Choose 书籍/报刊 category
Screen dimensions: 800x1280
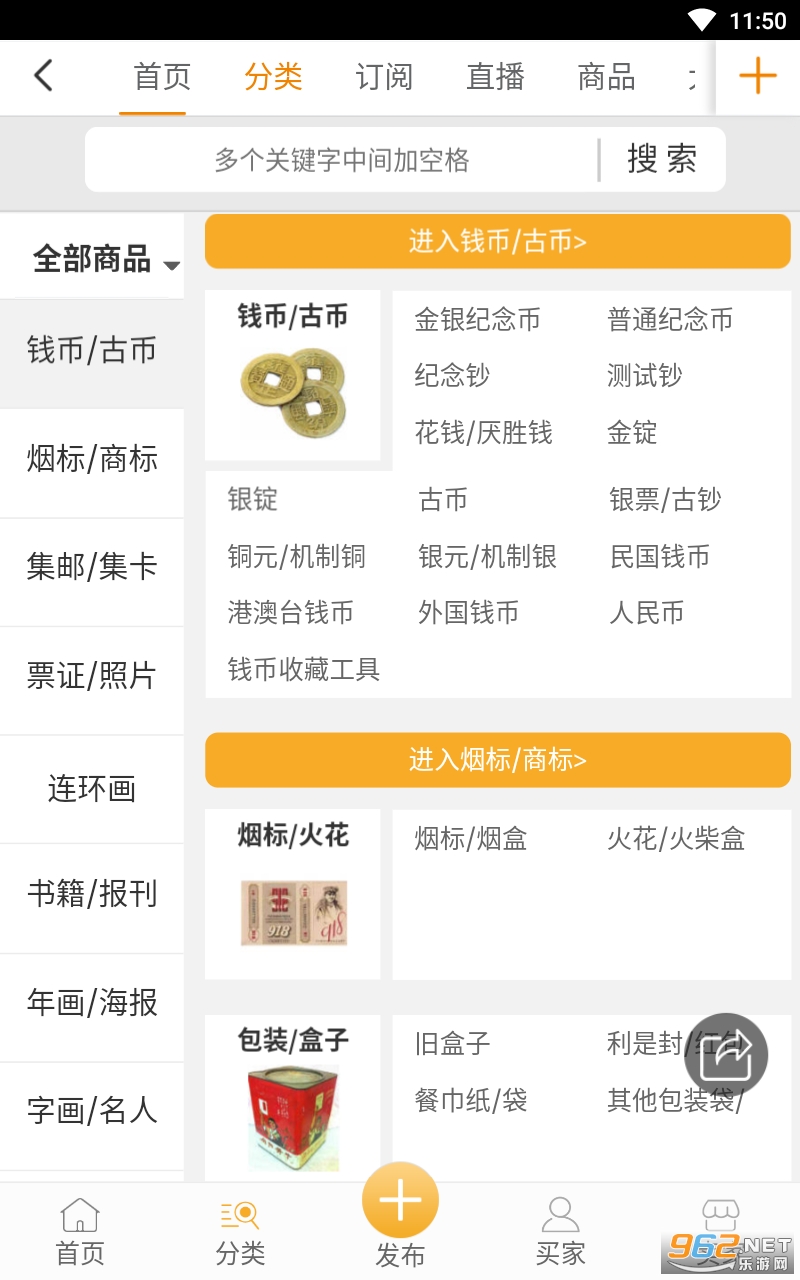[92, 894]
